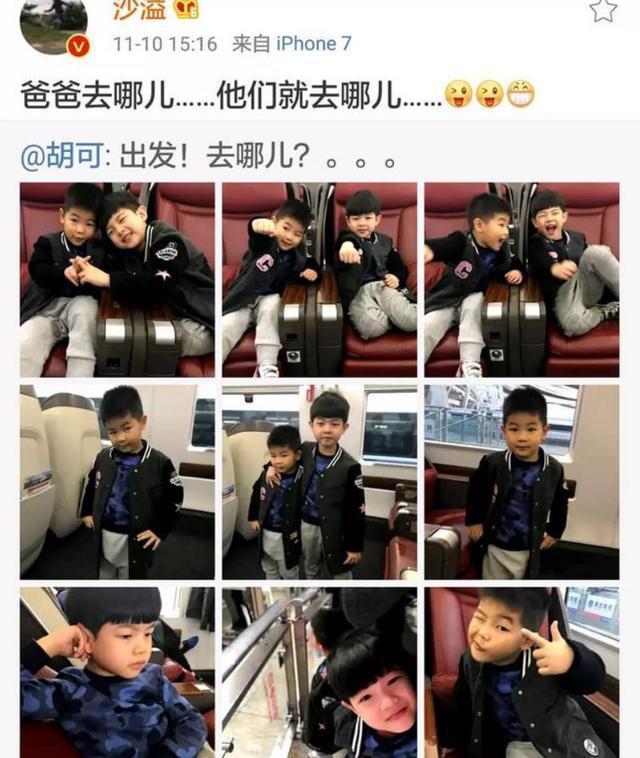Open photo of two boys cuddling on seats
This screenshot has width=640, height=758.
click(118, 279)
